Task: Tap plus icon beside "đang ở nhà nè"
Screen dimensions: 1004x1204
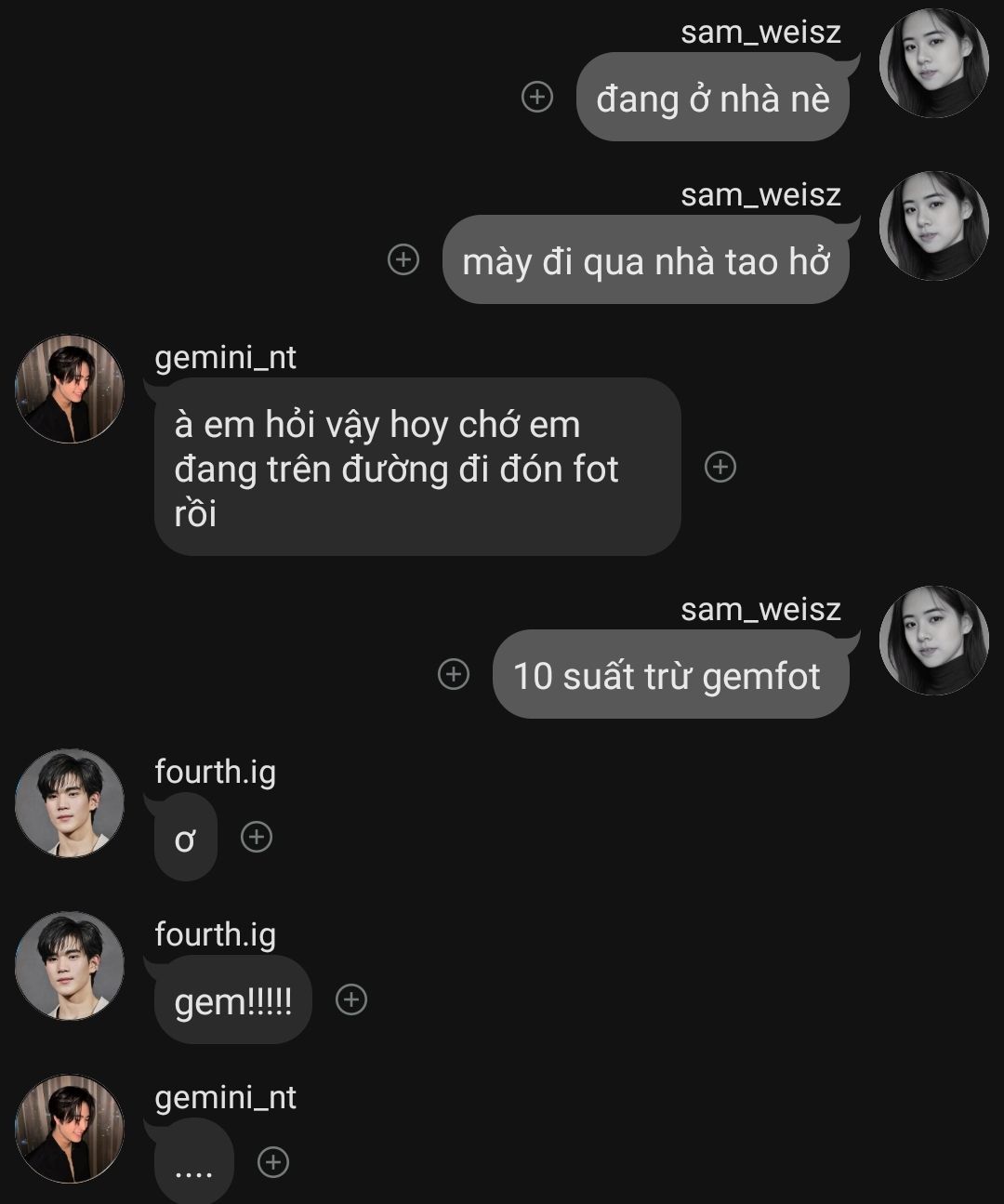Action: coord(537,97)
